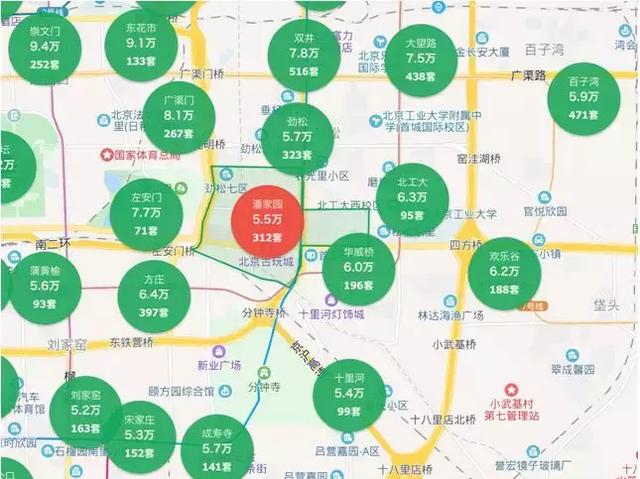Open the 刘家窑 163套 marker
Screen dimensions: 640x479
[86, 412]
